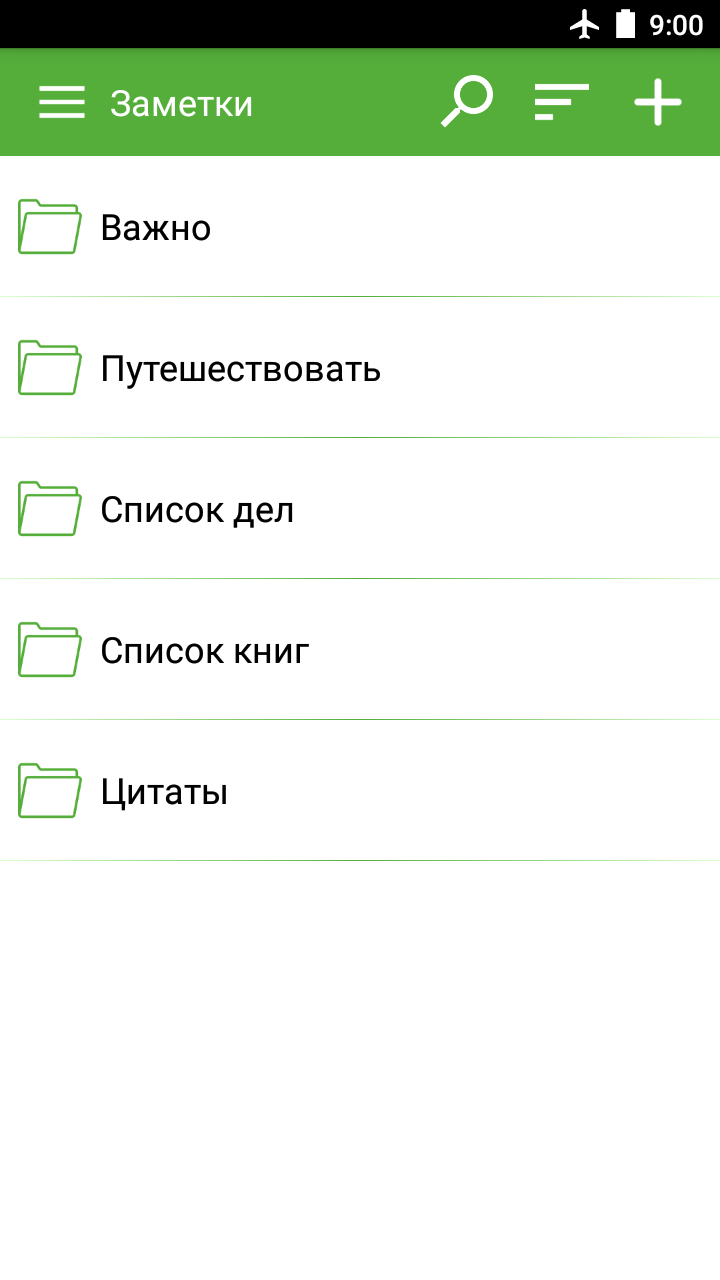Add a new note with plus icon
720x1280 pixels.
tap(658, 103)
